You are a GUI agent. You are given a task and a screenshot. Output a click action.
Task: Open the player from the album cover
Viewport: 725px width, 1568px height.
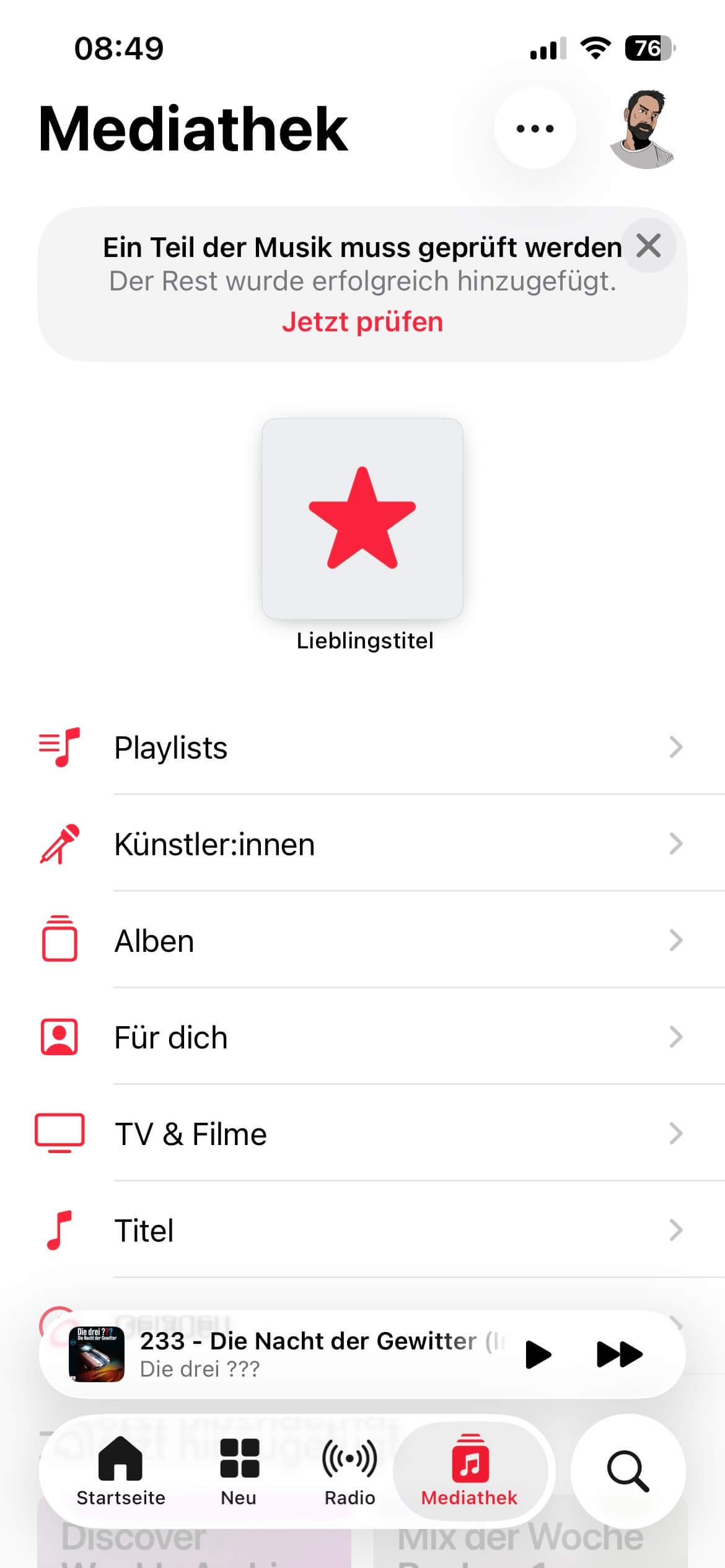coord(96,1354)
